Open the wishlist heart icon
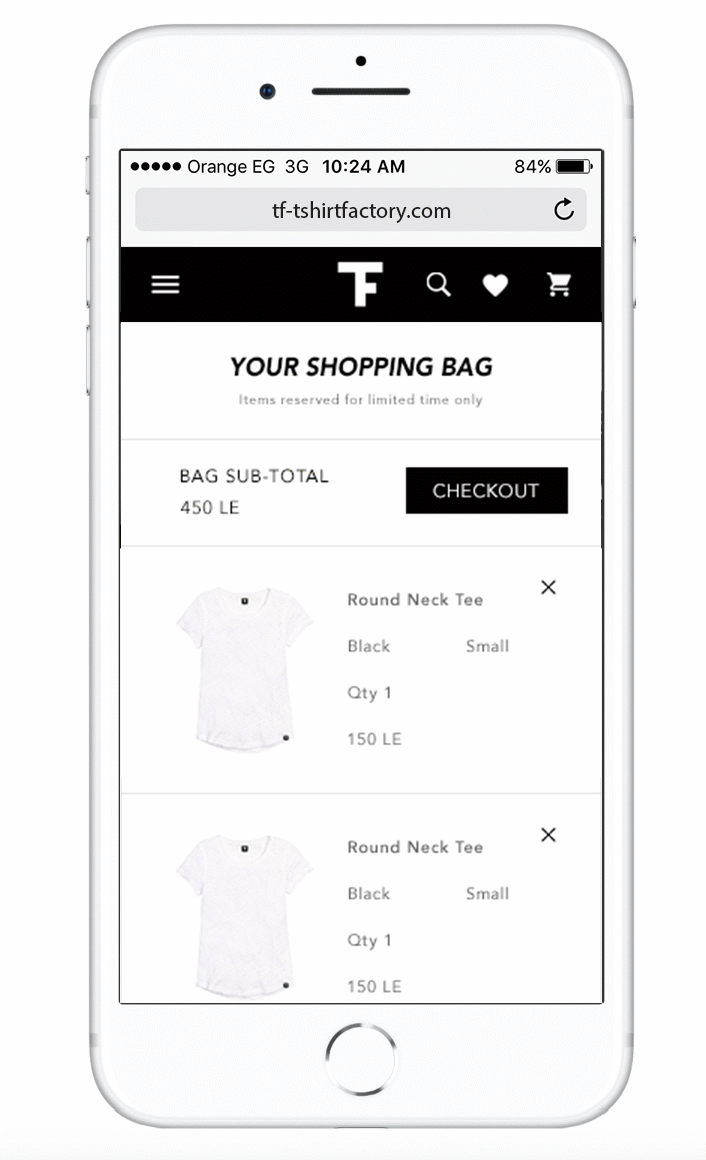The image size is (706, 1160). coord(495,285)
